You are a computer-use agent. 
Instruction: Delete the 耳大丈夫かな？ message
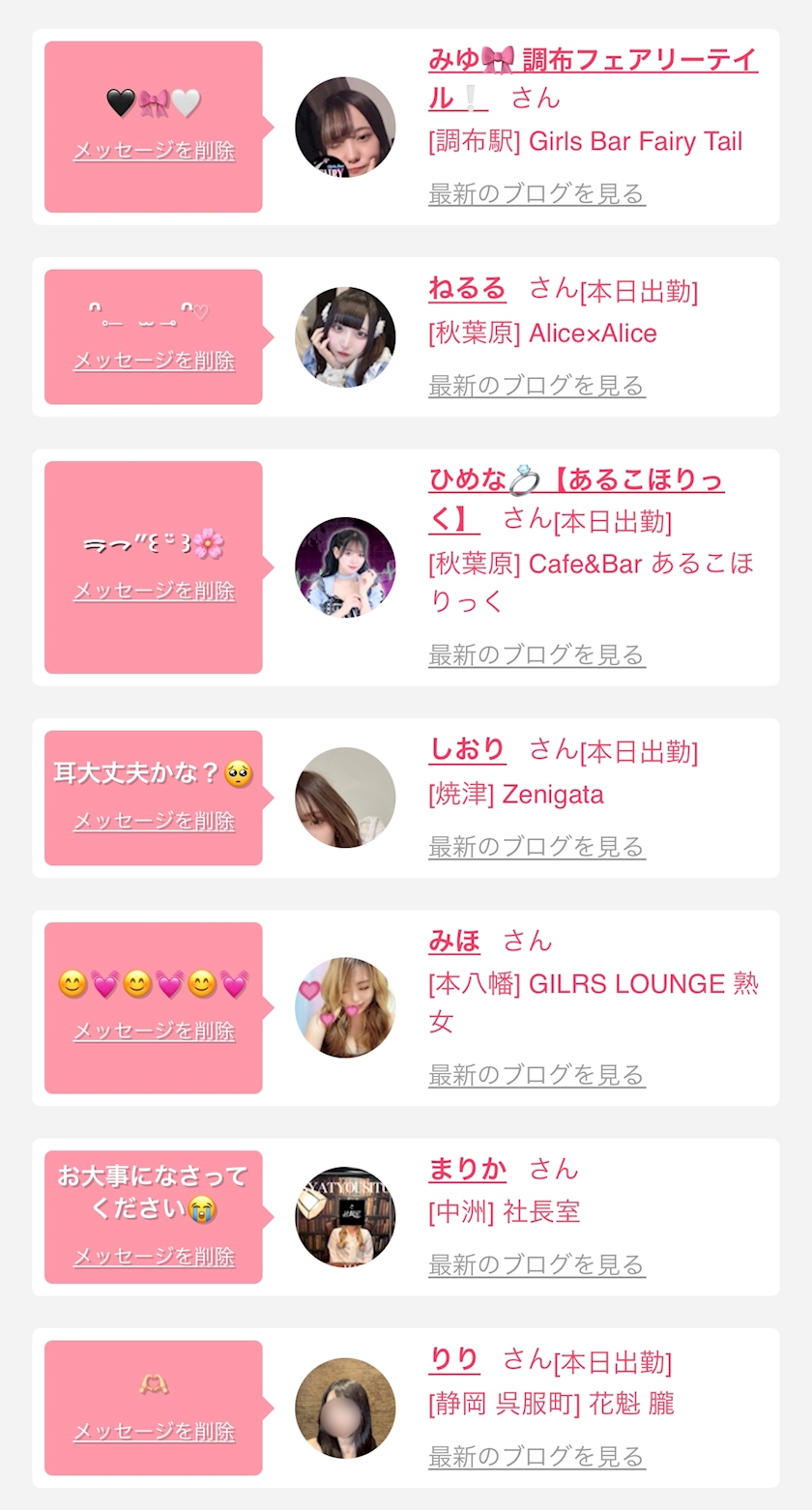tap(154, 821)
